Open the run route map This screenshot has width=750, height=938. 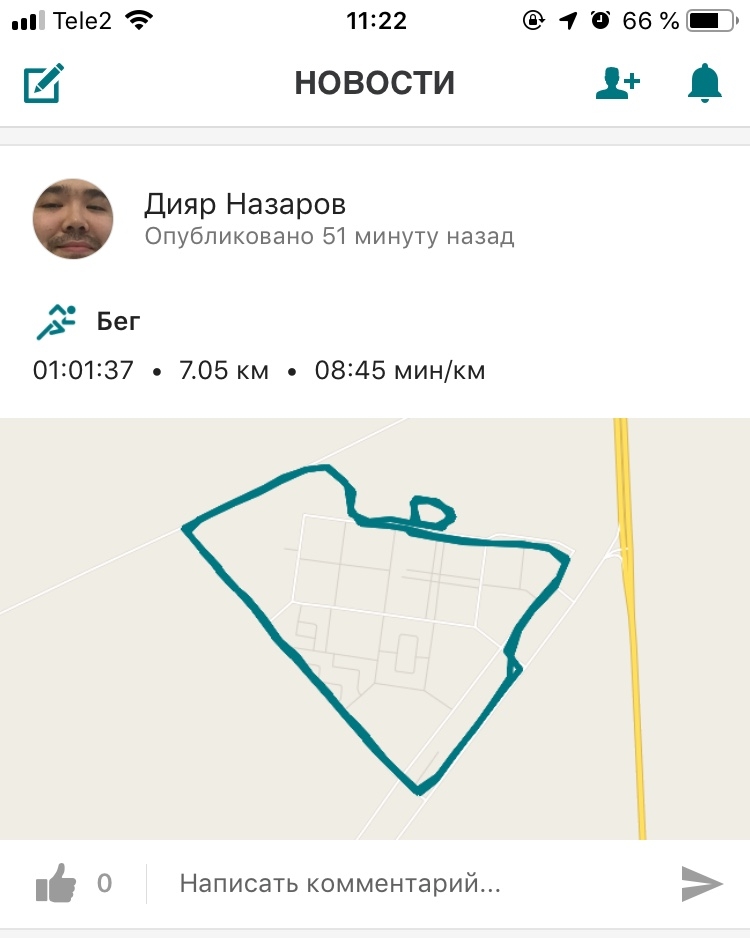point(375,628)
